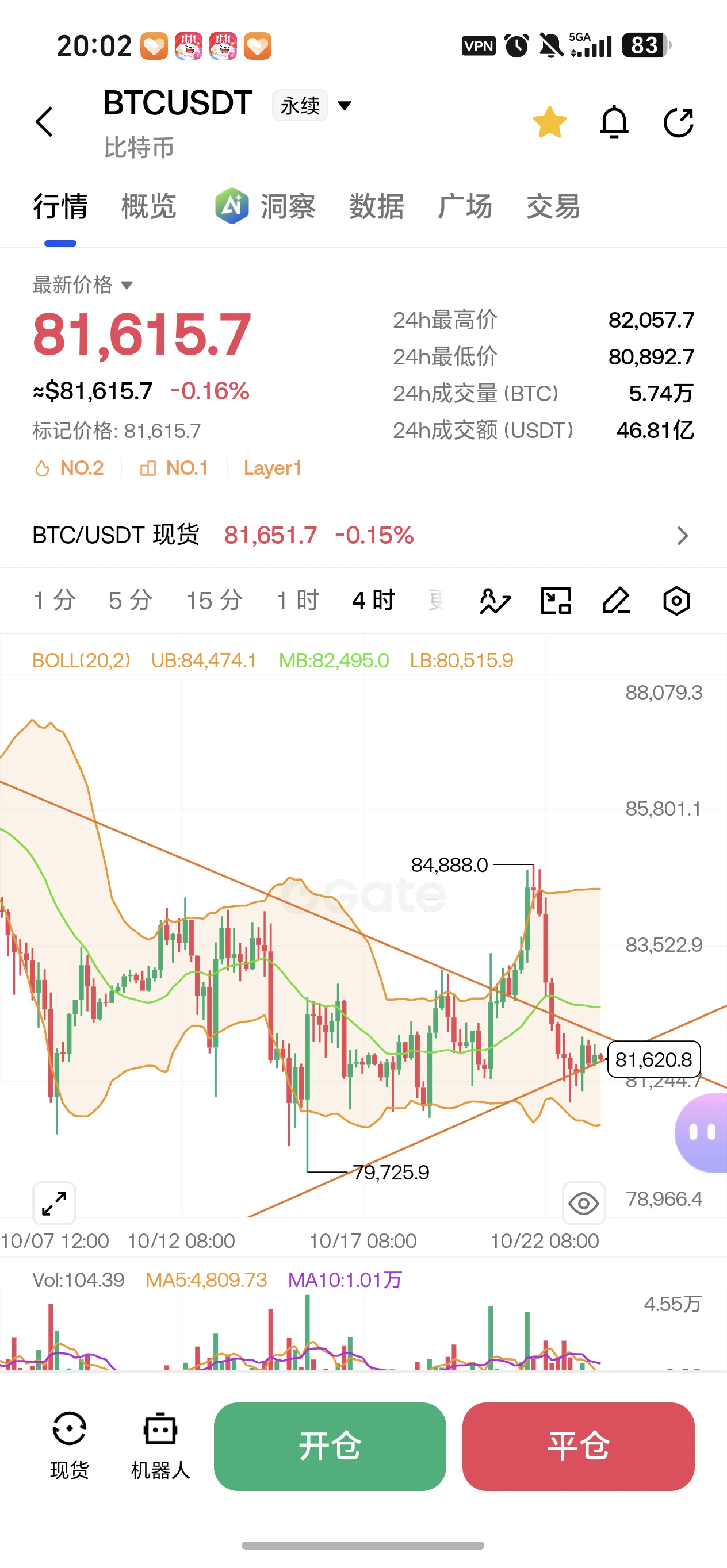727x1568 pixels.
Task: Expand the chart to fullscreen
Action: [54, 1203]
